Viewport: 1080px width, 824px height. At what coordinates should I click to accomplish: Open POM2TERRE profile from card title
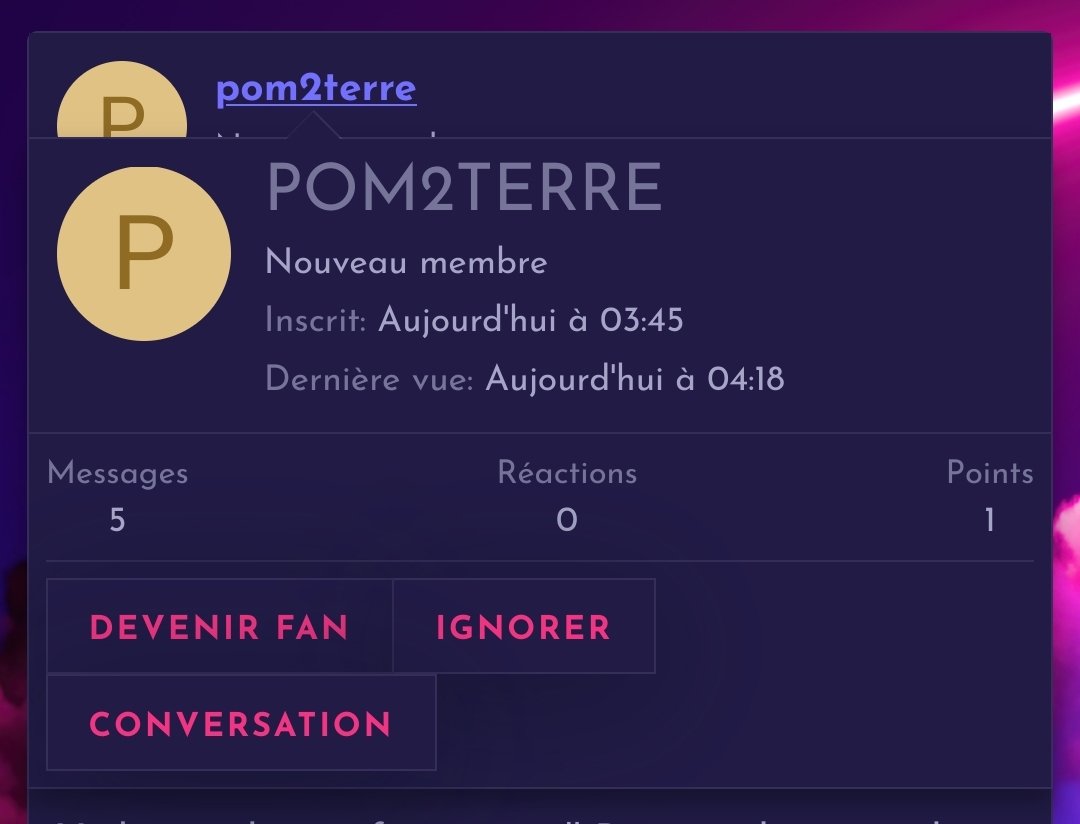(x=464, y=188)
